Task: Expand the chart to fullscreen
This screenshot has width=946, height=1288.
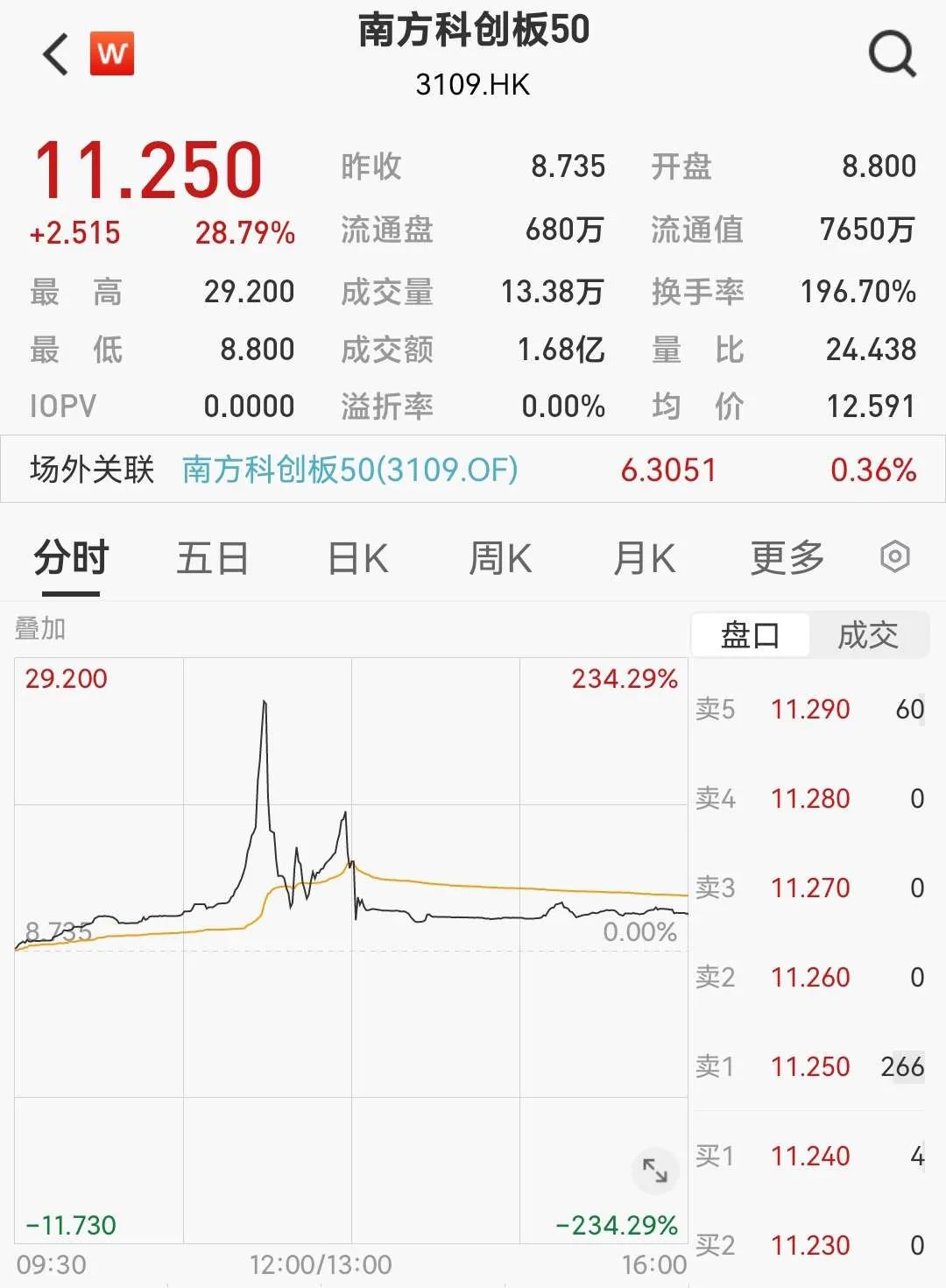Action: point(653,1170)
